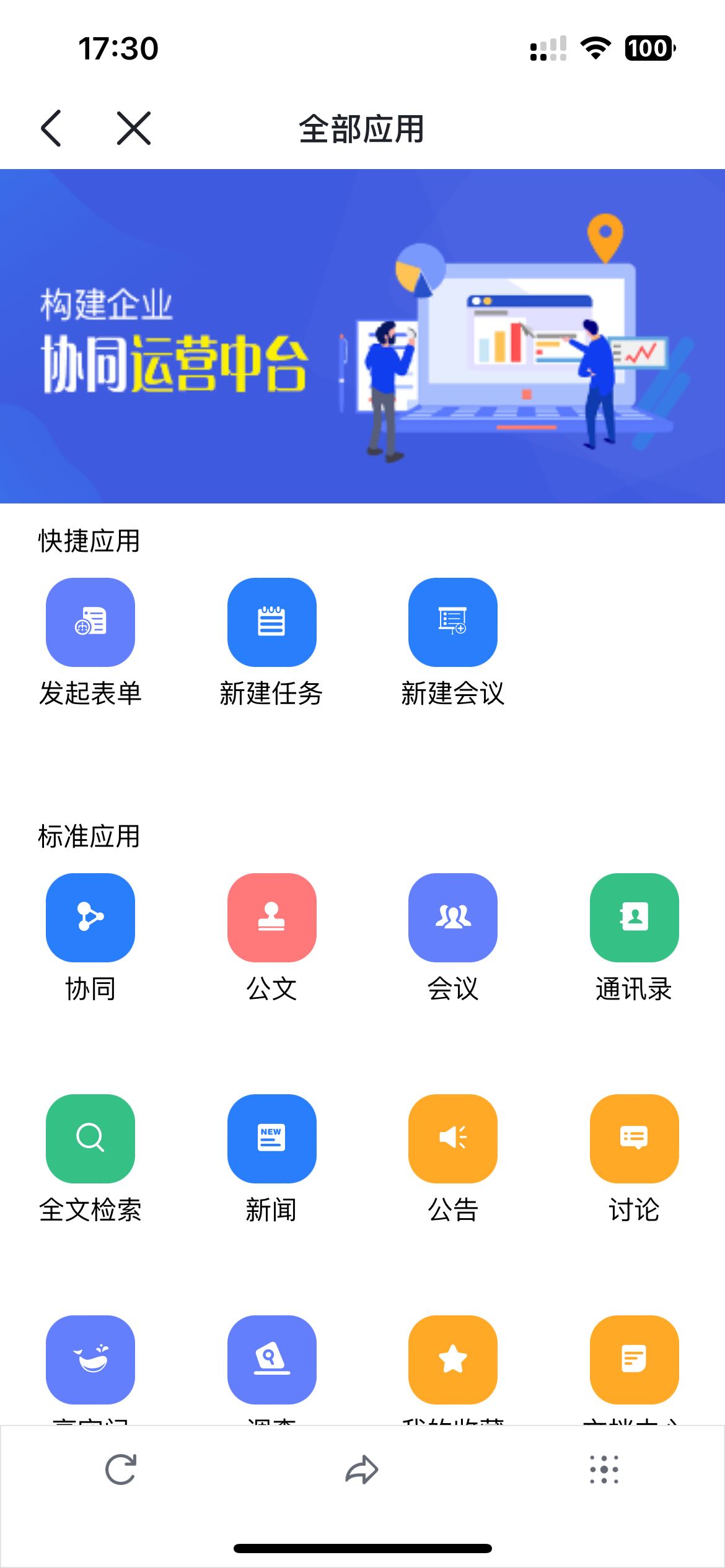Launch 全文检索 search app
The width and height of the screenshot is (725, 1568).
90,1138
